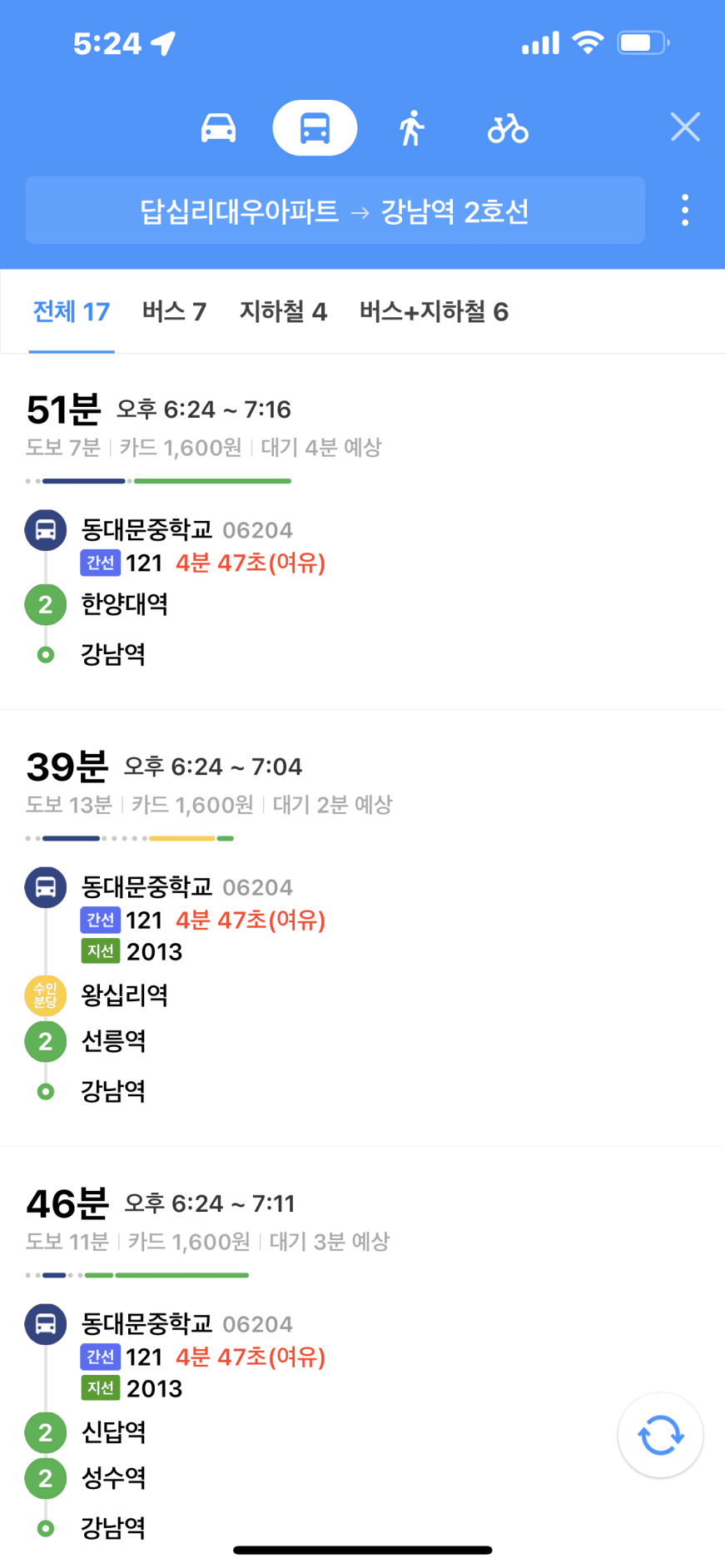
Task: Open the 51분 route via 한양대역
Action: (362, 533)
